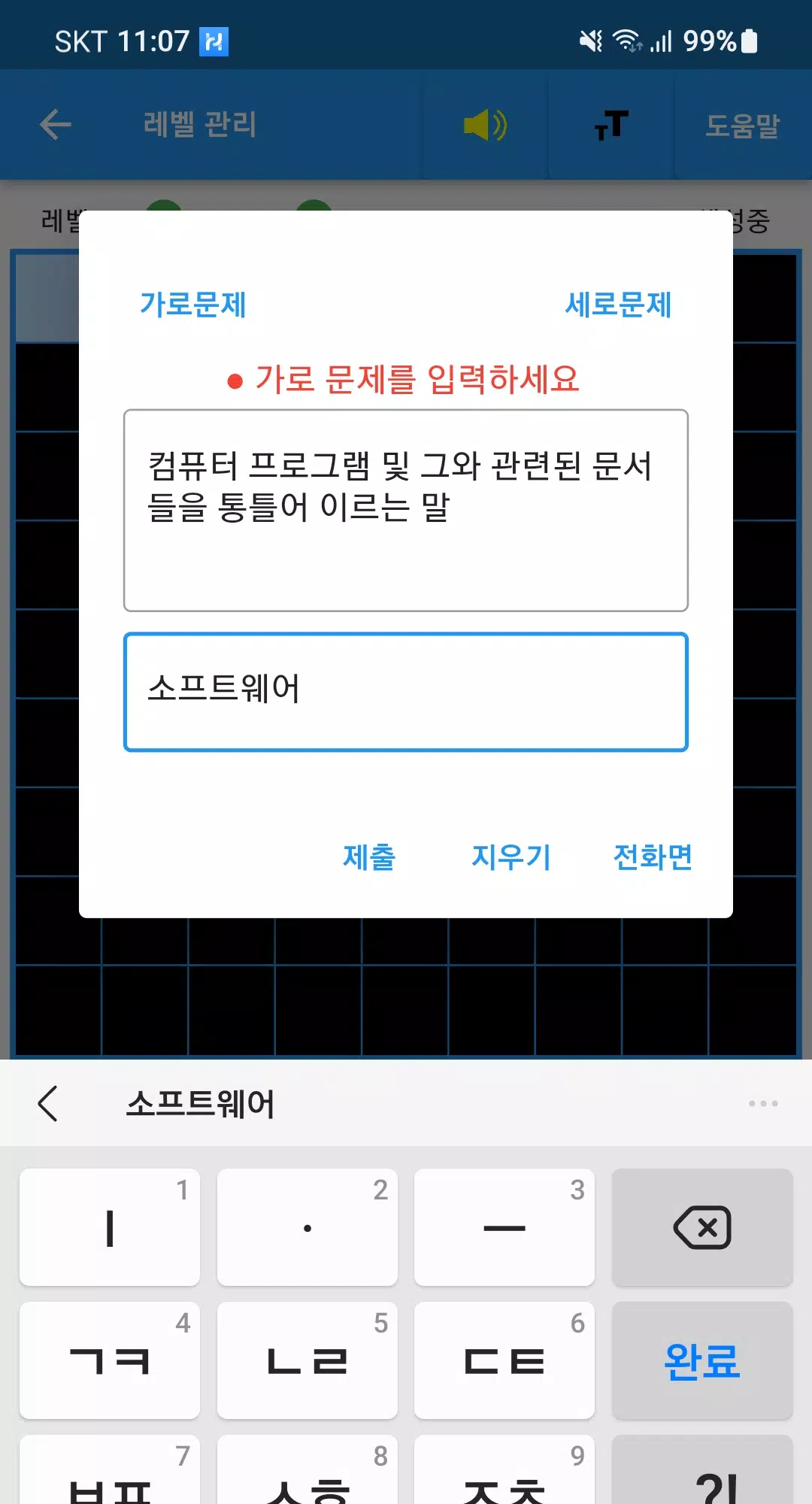Screen dimensions: 812x1504
Task: Tap the horizontal clue text box
Action: tap(406, 510)
